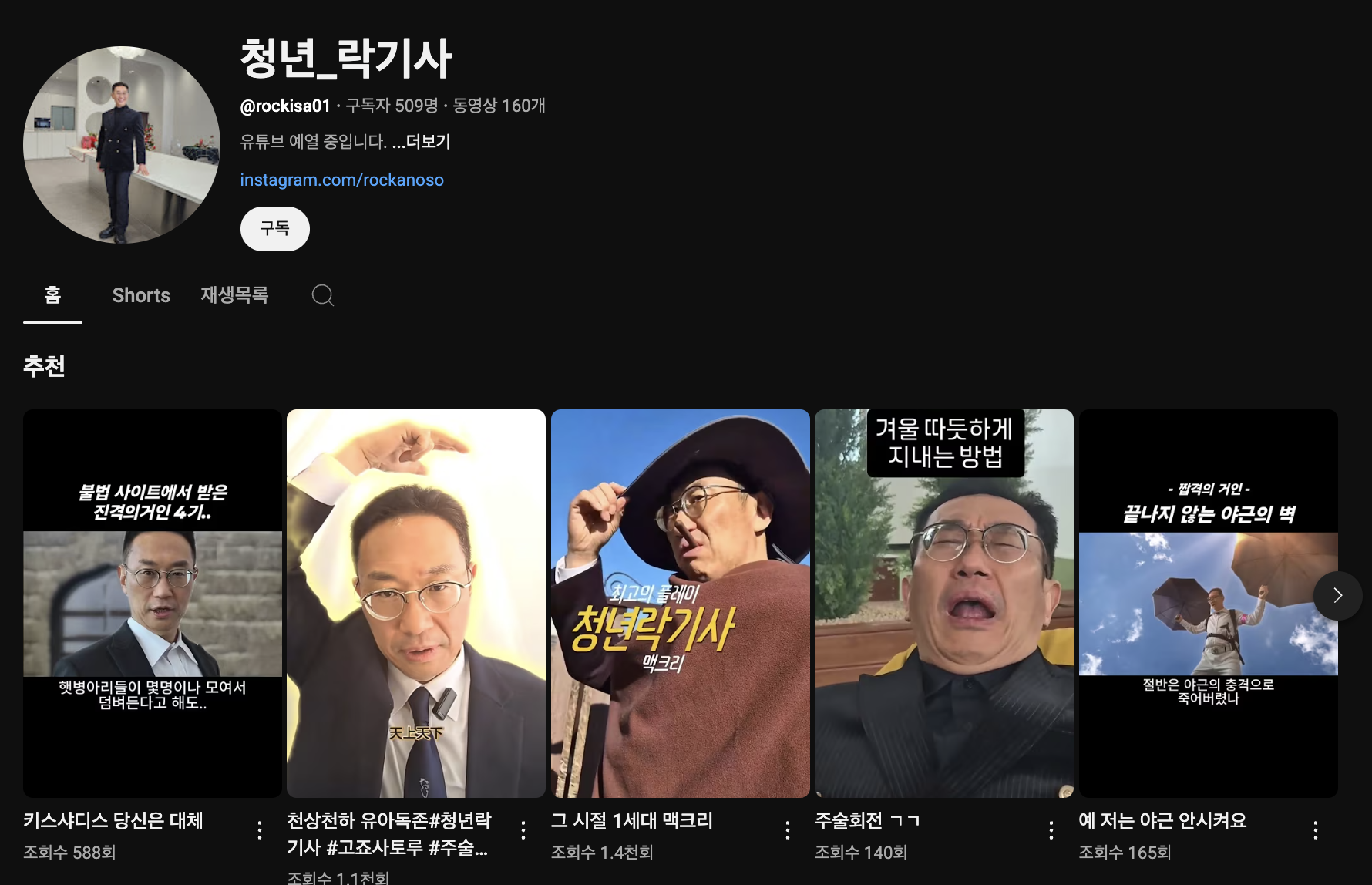Open the 예 저는 야근 안시켜요 video
1372x885 pixels.
click(1207, 603)
